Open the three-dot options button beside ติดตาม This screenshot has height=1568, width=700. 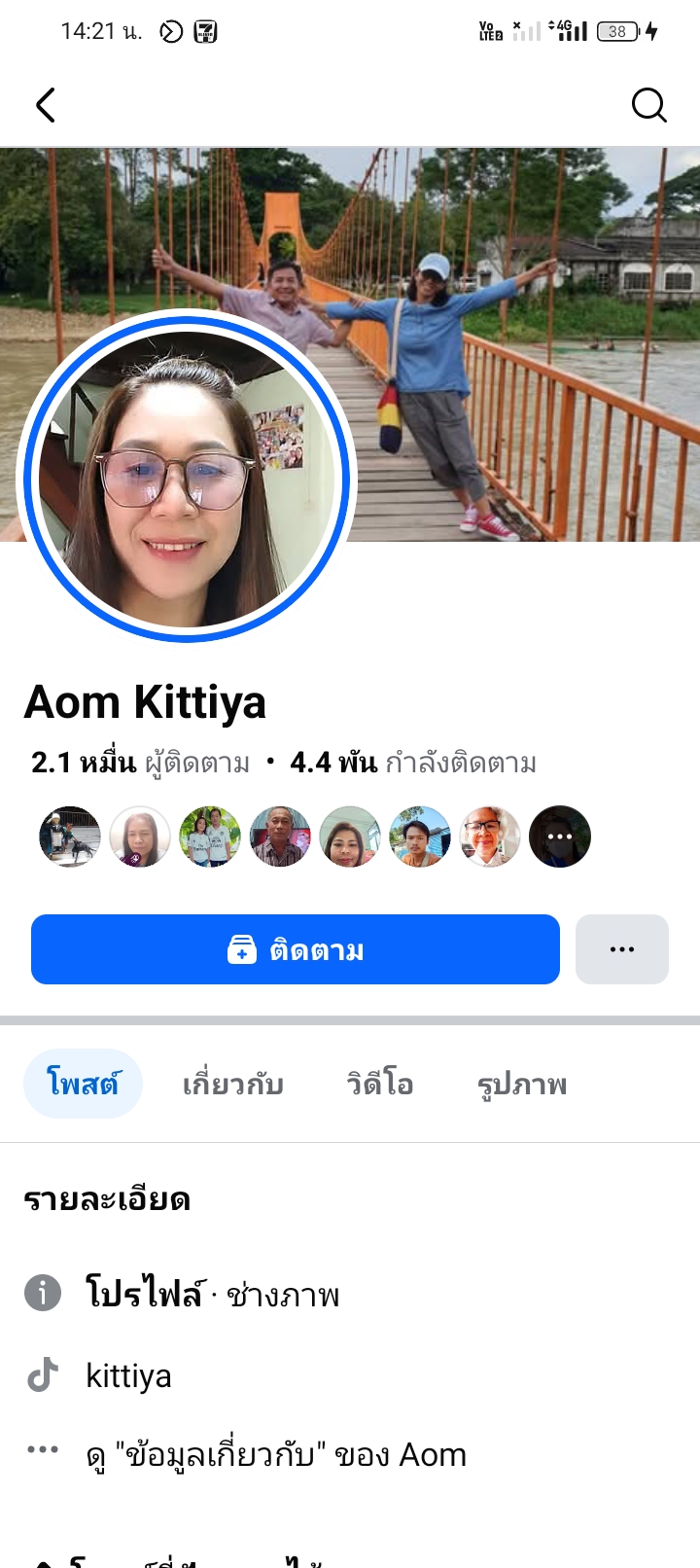pos(622,949)
